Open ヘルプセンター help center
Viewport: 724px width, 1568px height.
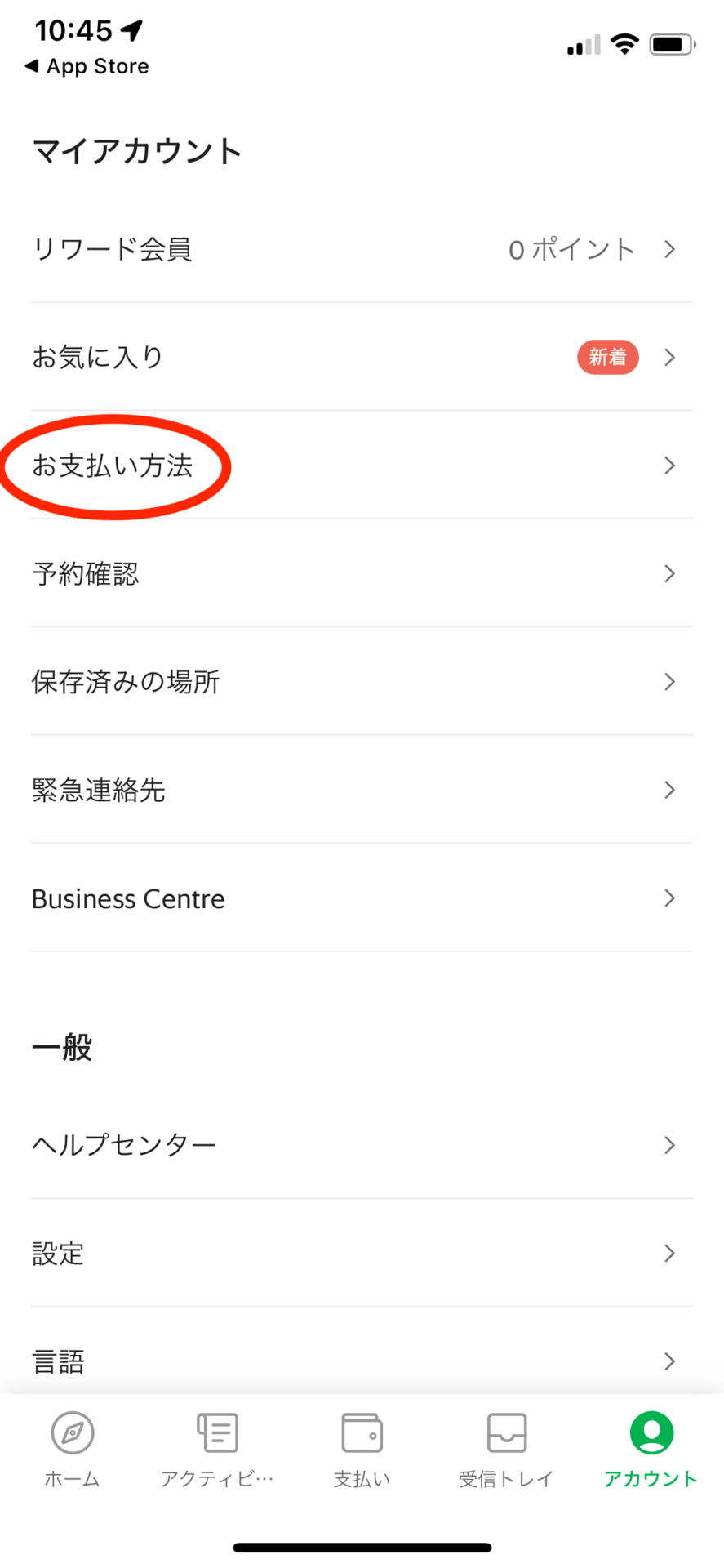click(362, 1145)
